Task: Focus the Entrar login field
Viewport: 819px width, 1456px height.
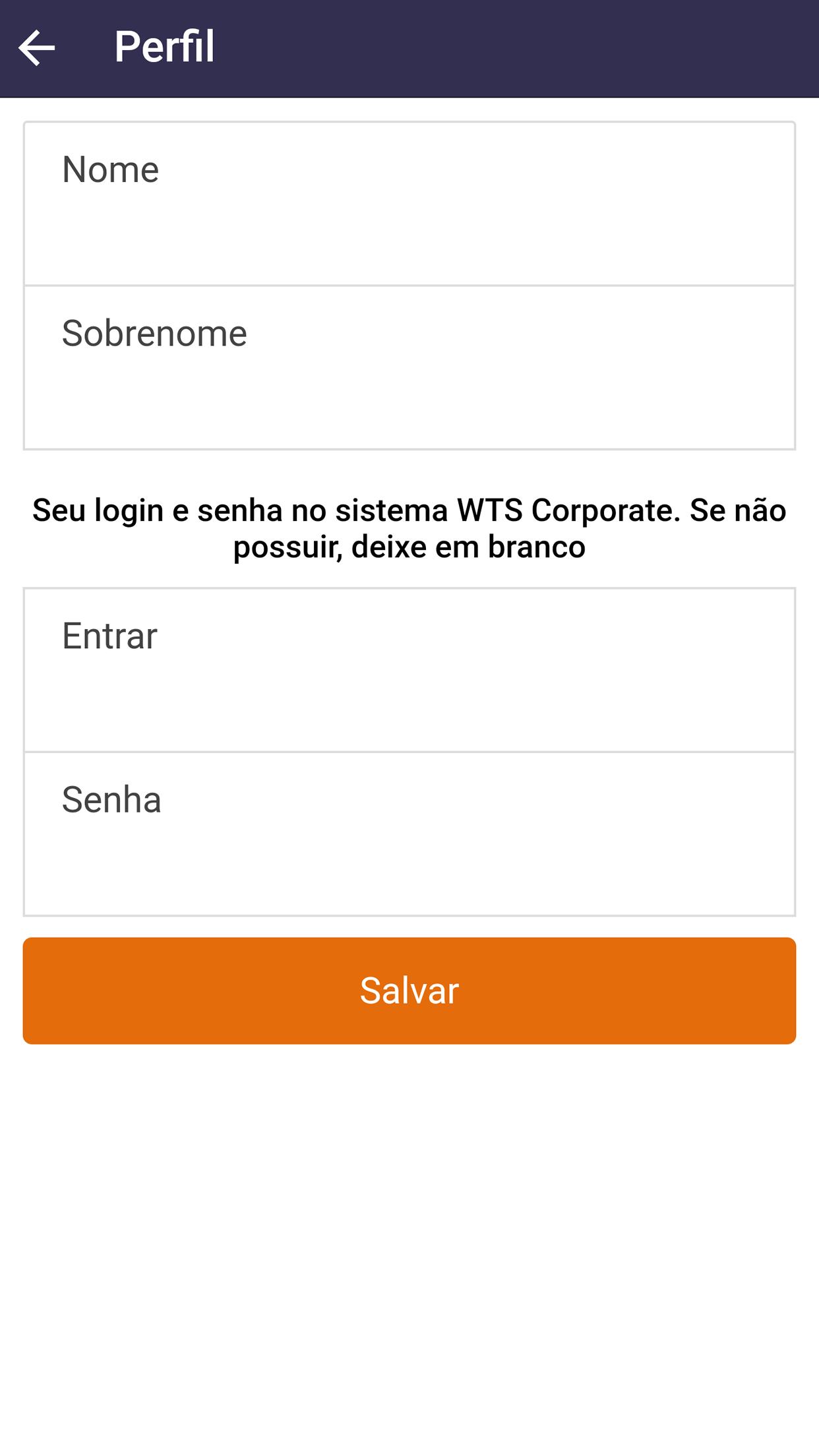Action: point(409,670)
